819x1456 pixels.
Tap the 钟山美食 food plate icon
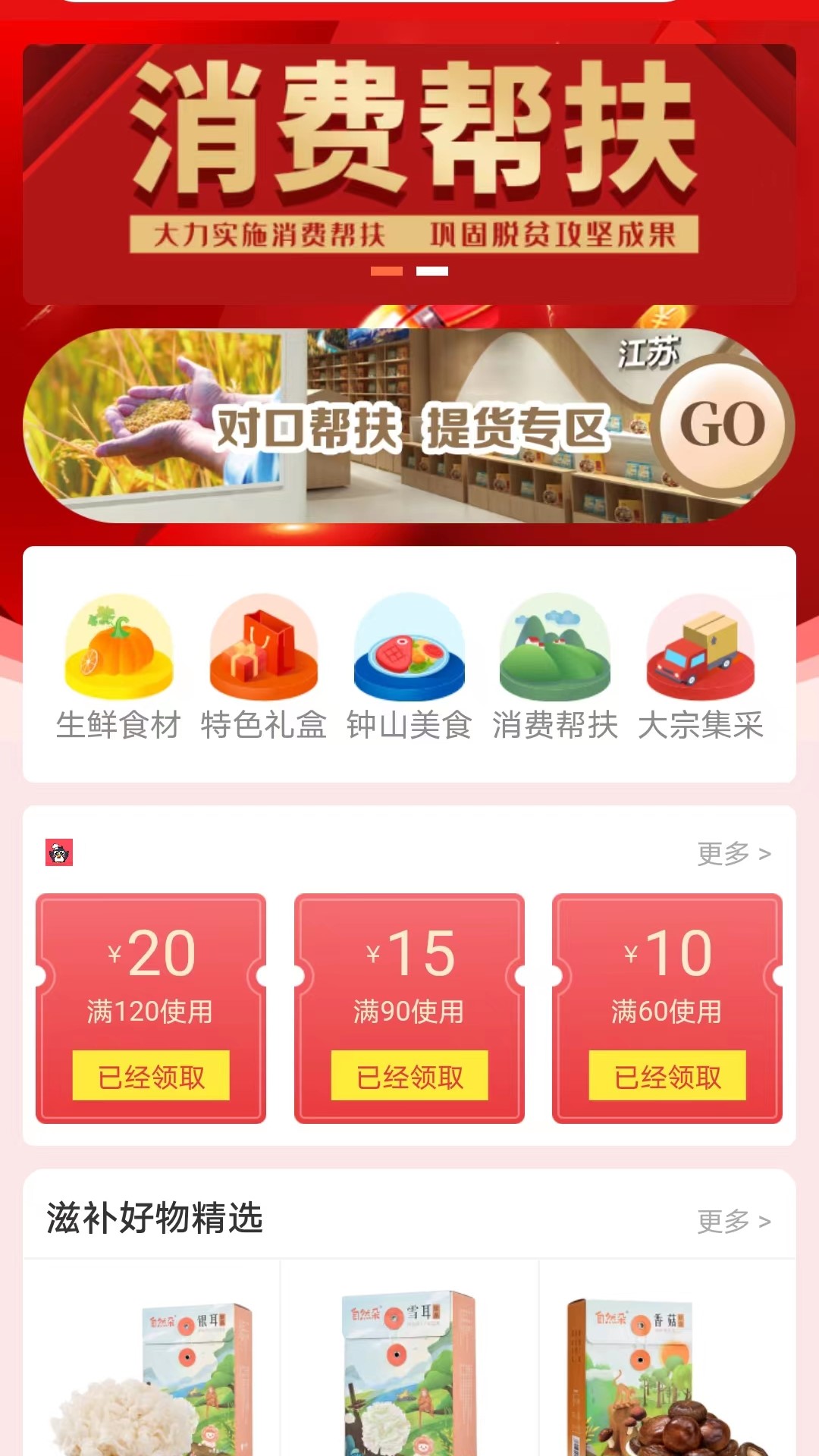click(x=409, y=652)
